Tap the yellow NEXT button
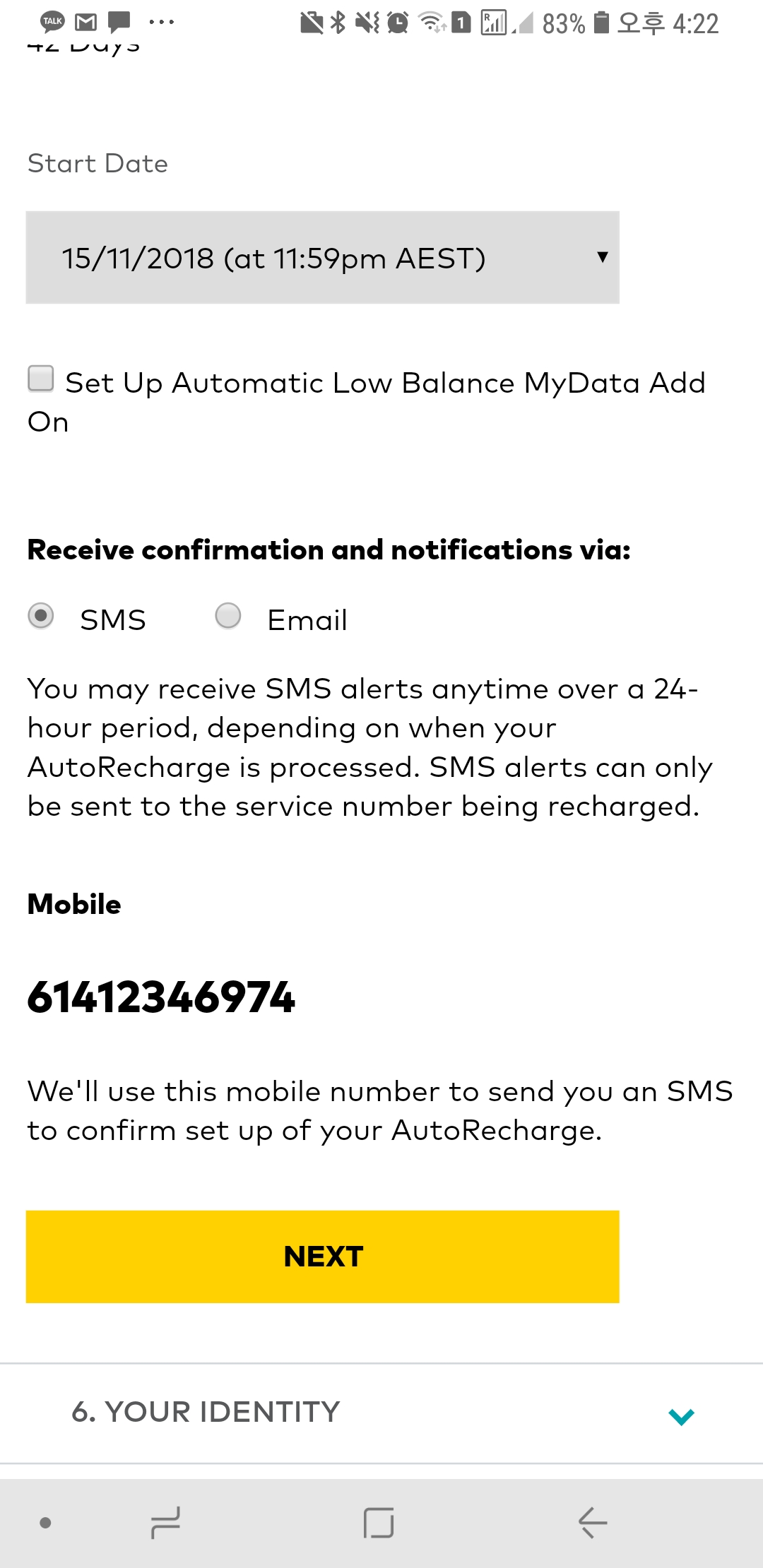The image size is (763, 1568). click(x=322, y=1257)
